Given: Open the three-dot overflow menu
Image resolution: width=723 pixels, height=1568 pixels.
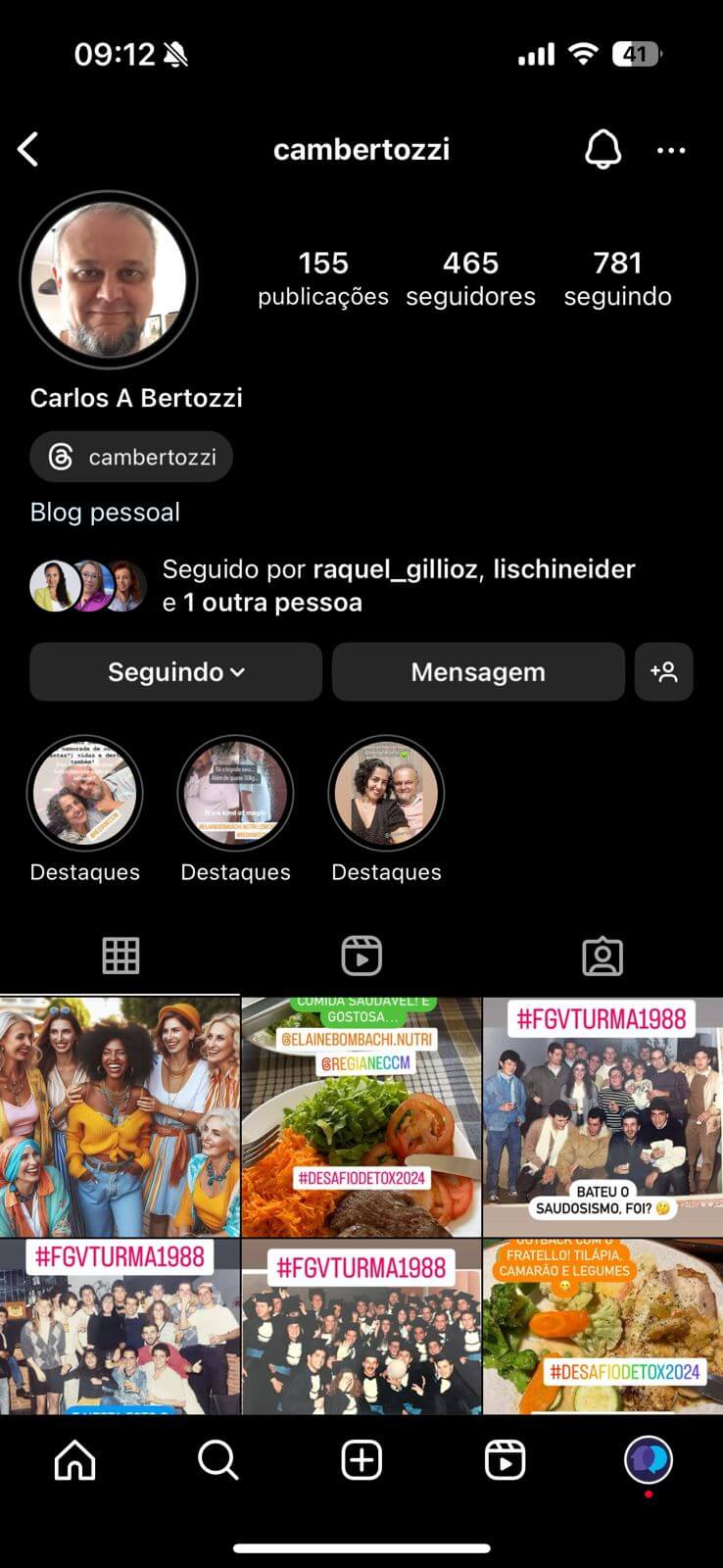Looking at the screenshot, I should 671,150.
